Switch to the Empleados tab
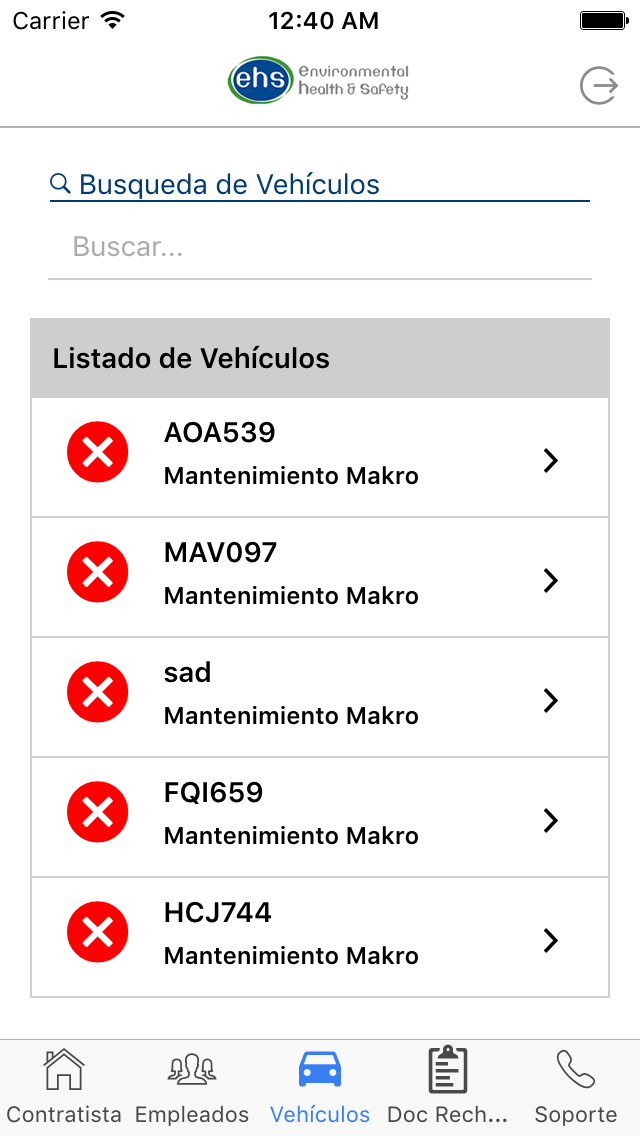Image resolution: width=640 pixels, height=1136 pixels. click(192, 1088)
